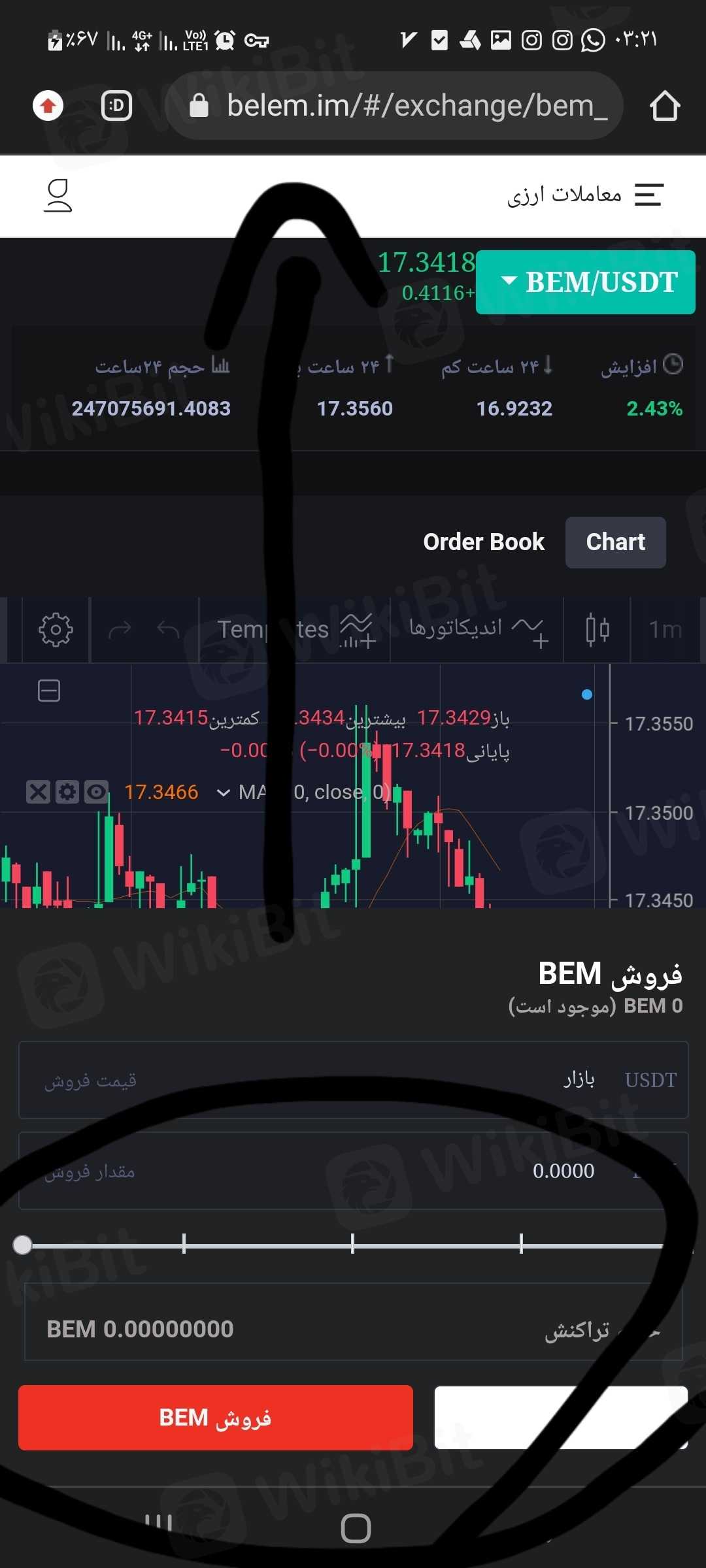Image resolution: width=706 pixels, height=1568 pixels.
Task: Change the candlestick chart style
Action: tap(597, 630)
